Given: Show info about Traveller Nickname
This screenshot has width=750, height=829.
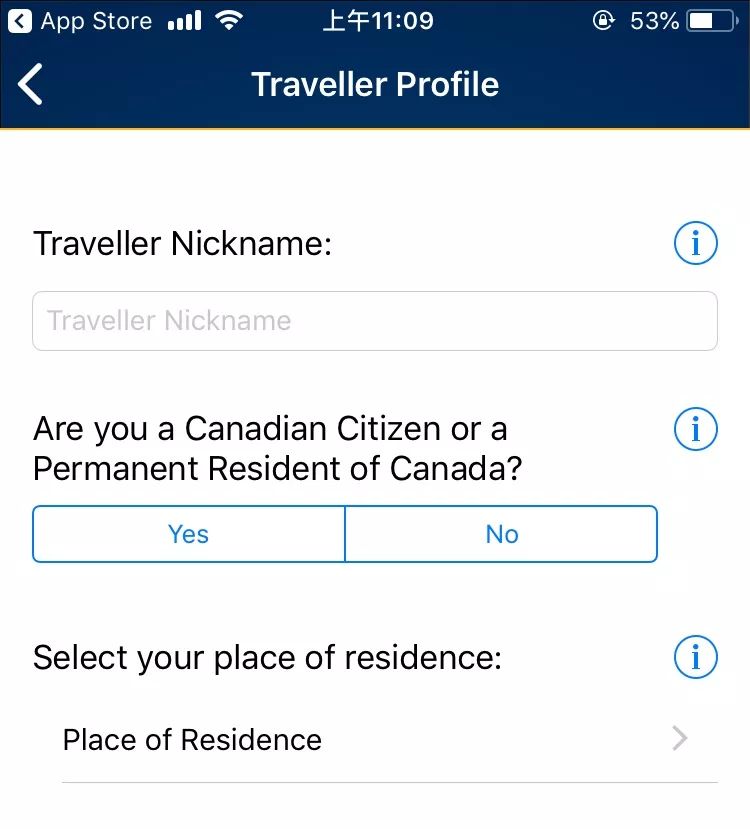Looking at the screenshot, I should click(x=696, y=243).
